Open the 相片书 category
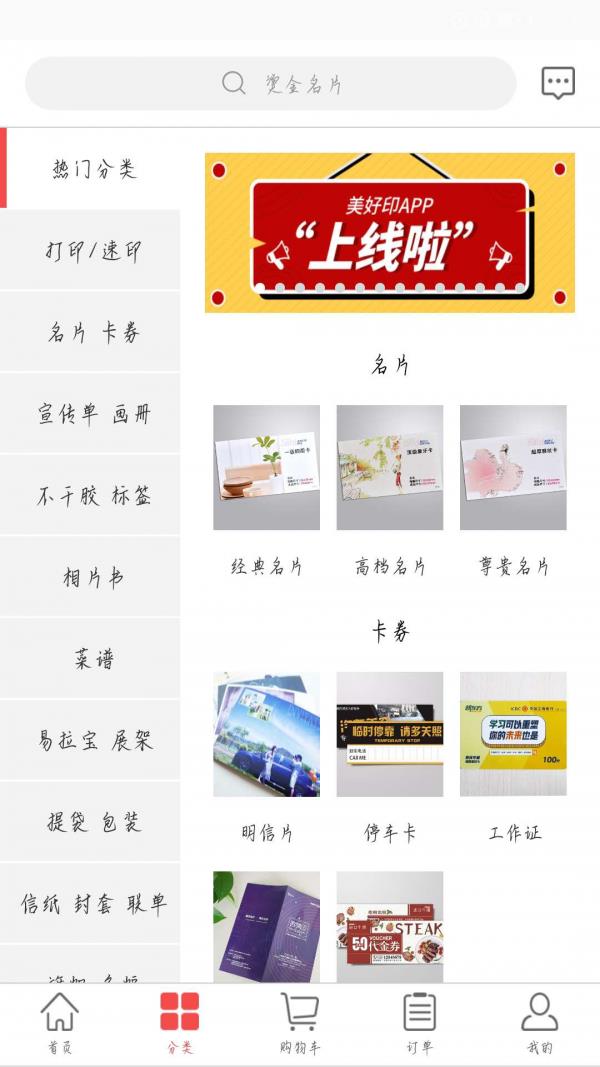This screenshot has height=1067, width=600. (92, 578)
